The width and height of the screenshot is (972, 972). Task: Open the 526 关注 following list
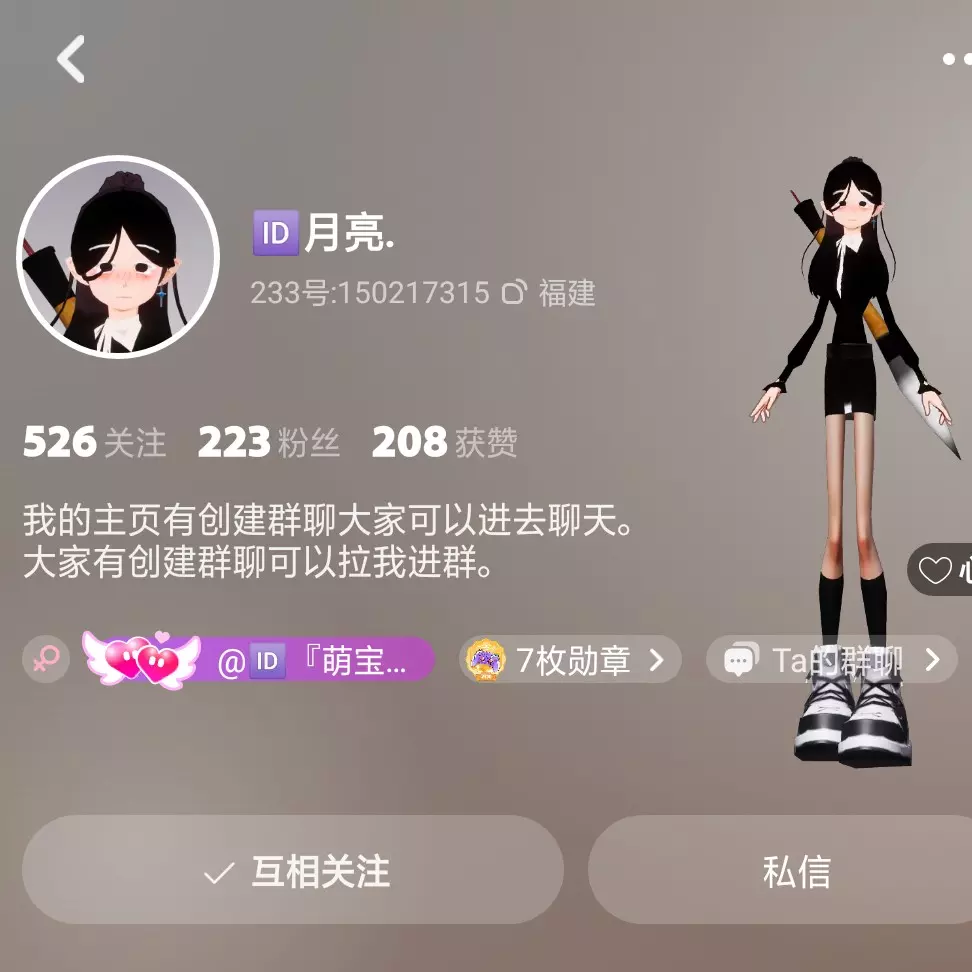[94, 442]
